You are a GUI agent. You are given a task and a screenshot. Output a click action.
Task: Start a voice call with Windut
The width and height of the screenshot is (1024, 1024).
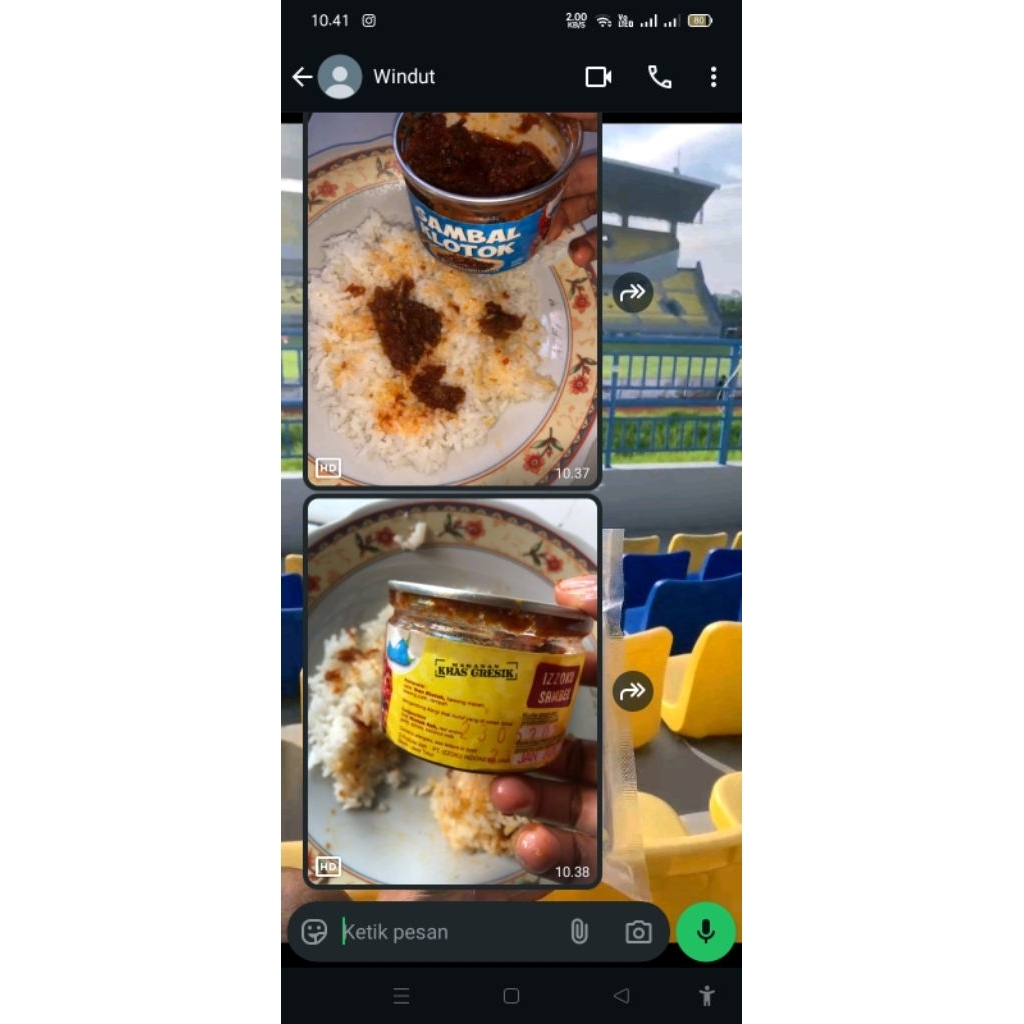pos(659,77)
